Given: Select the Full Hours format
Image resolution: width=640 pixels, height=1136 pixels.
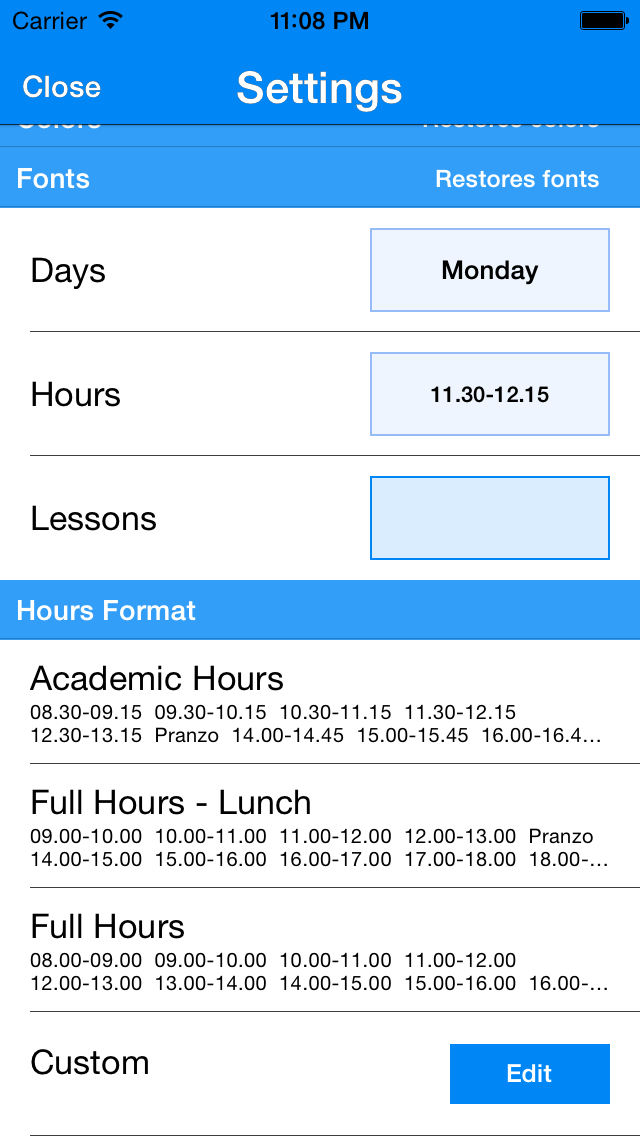Looking at the screenshot, I should pyautogui.click(x=320, y=950).
